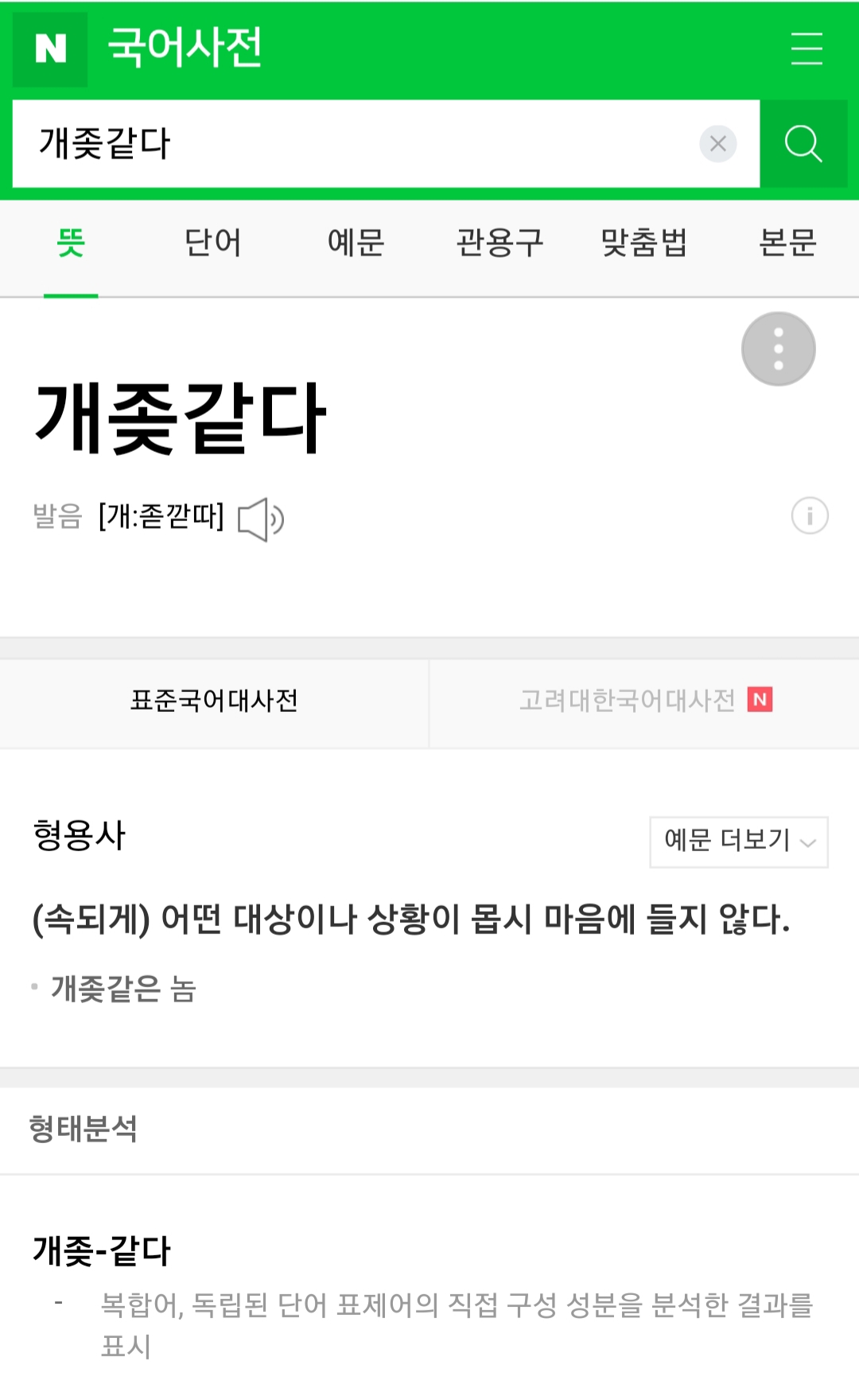Select 고려대한국어대사전 dictionary tab
The width and height of the screenshot is (859, 1400).
pyautogui.click(x=645, y=701)
